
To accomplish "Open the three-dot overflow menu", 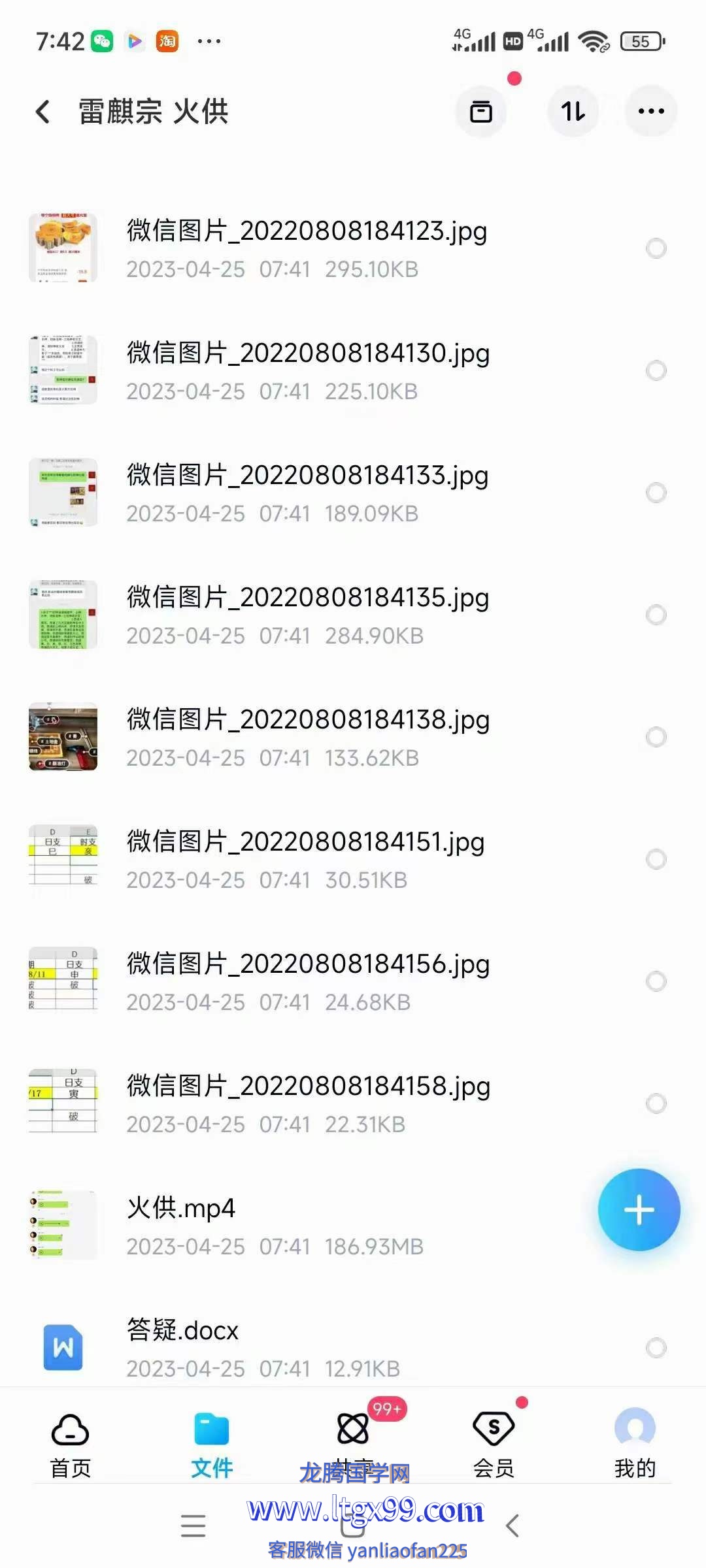I will pos(651,111).
